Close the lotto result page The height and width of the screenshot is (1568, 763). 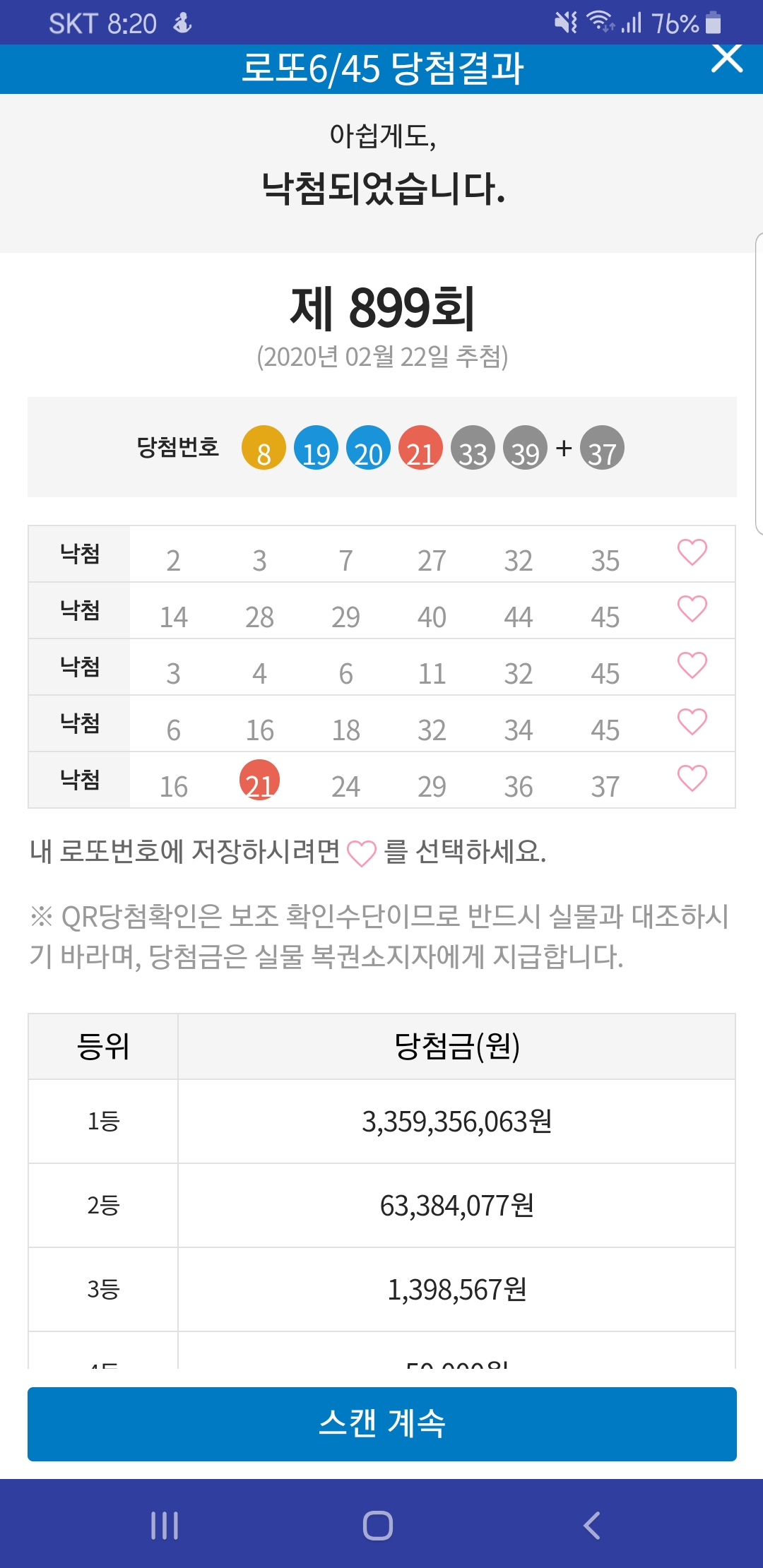(x=727, y=59)
